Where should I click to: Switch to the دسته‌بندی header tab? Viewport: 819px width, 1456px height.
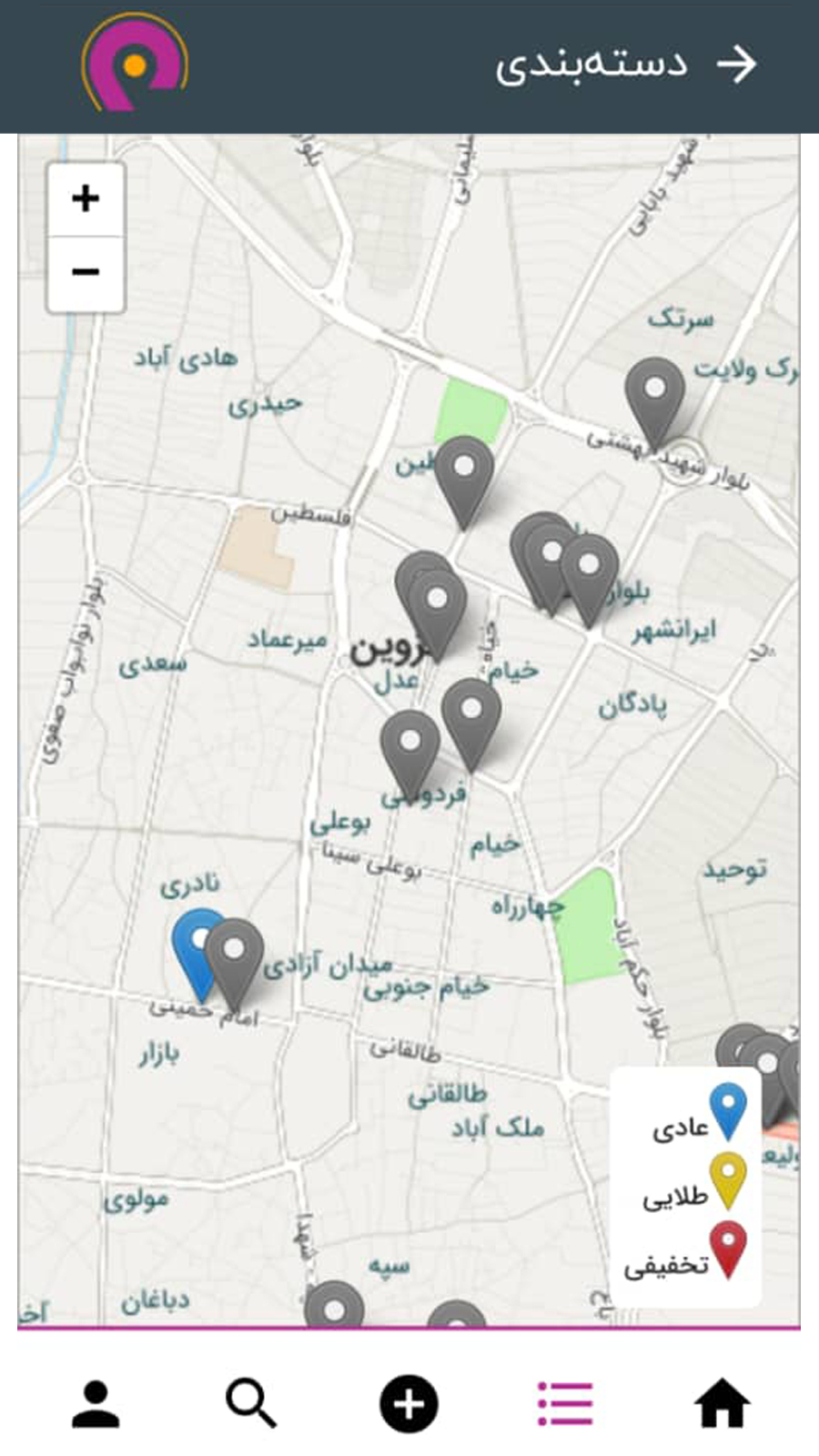pyautogui.click(x=592, y=66)
